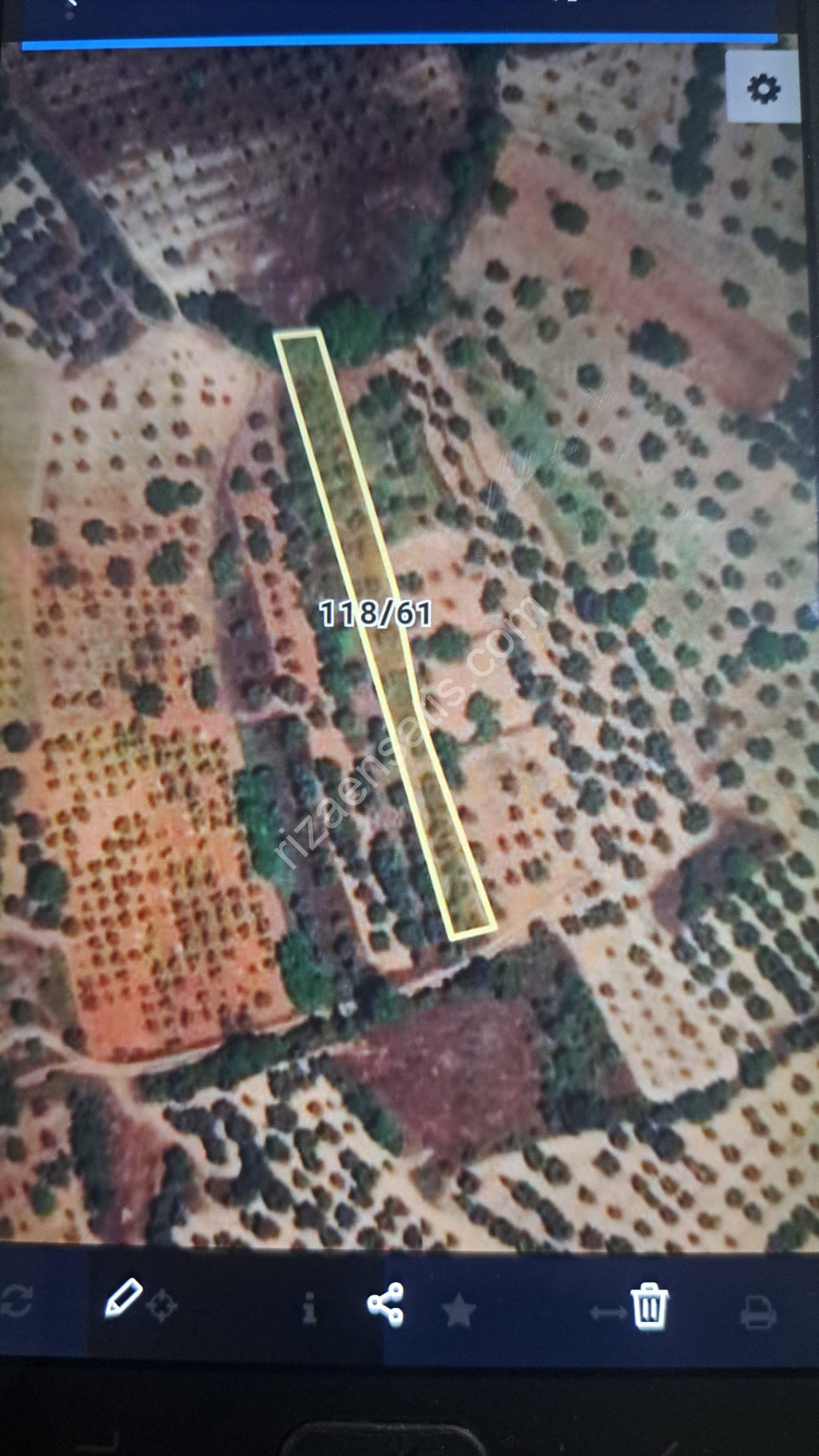This screenshot has height=1456, width=819.
Task: Open the settings gear on the map
Action: 763,88
